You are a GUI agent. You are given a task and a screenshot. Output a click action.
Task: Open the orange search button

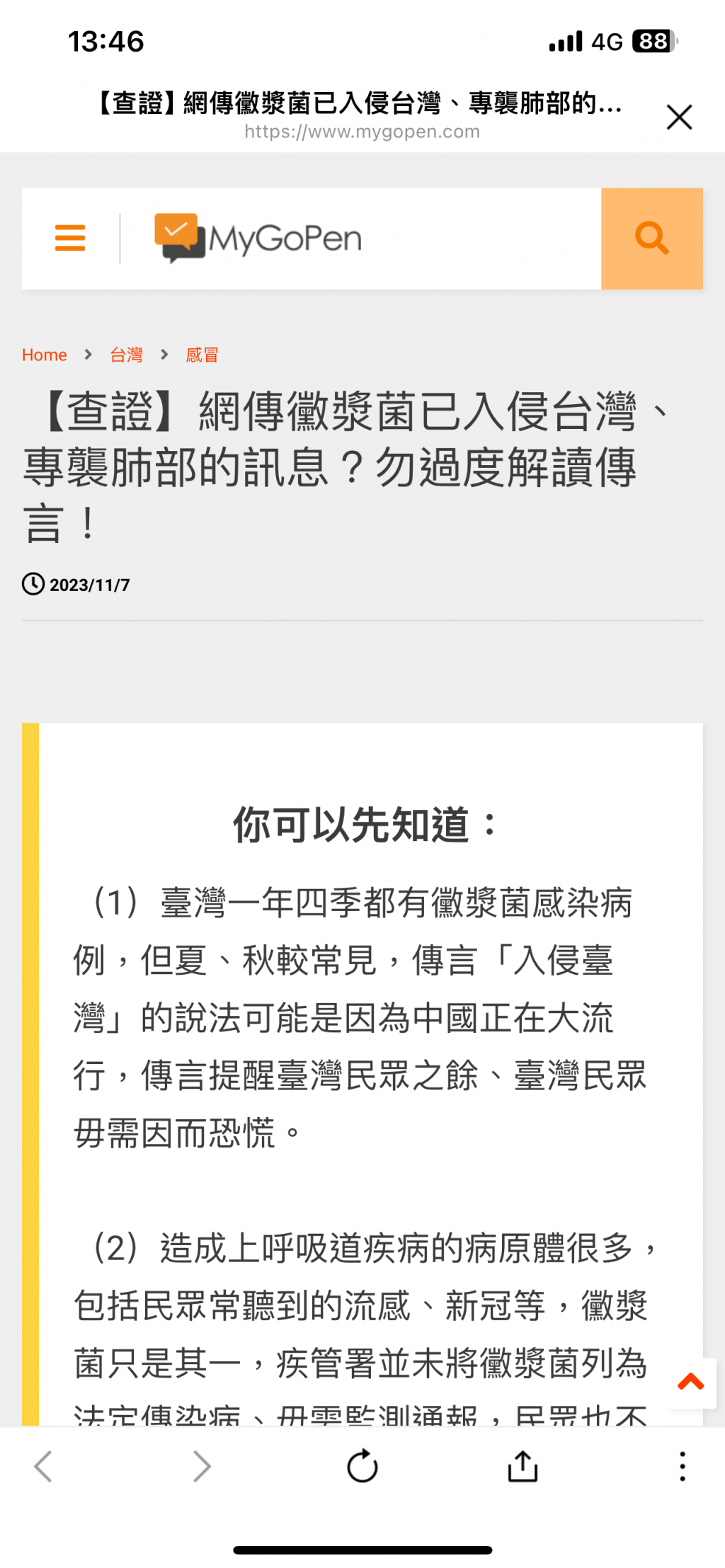(651, 239)
